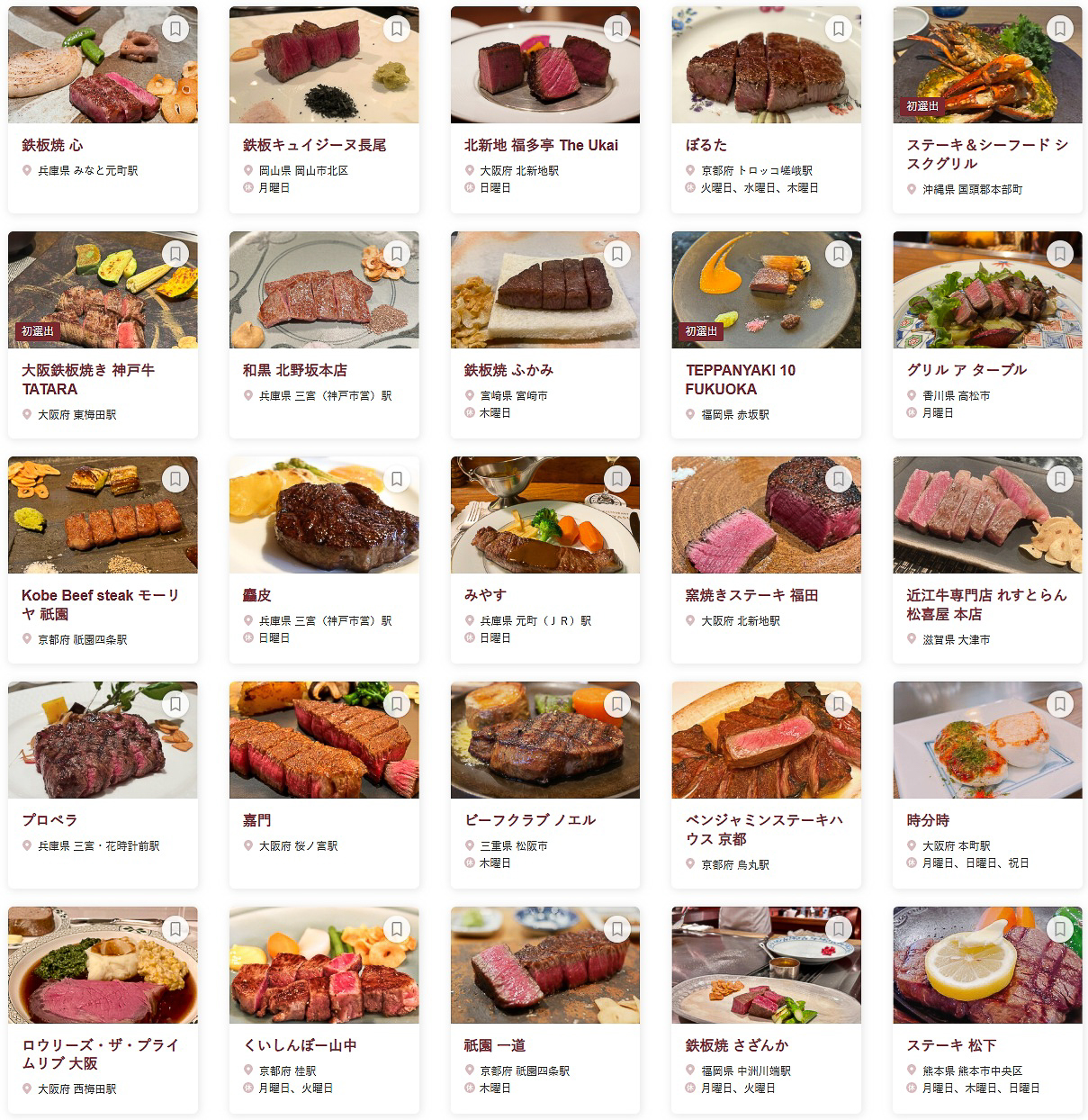
Task: Open TEPPANYAKI 10 FUKUOKA details
Action: pos(740,379)
